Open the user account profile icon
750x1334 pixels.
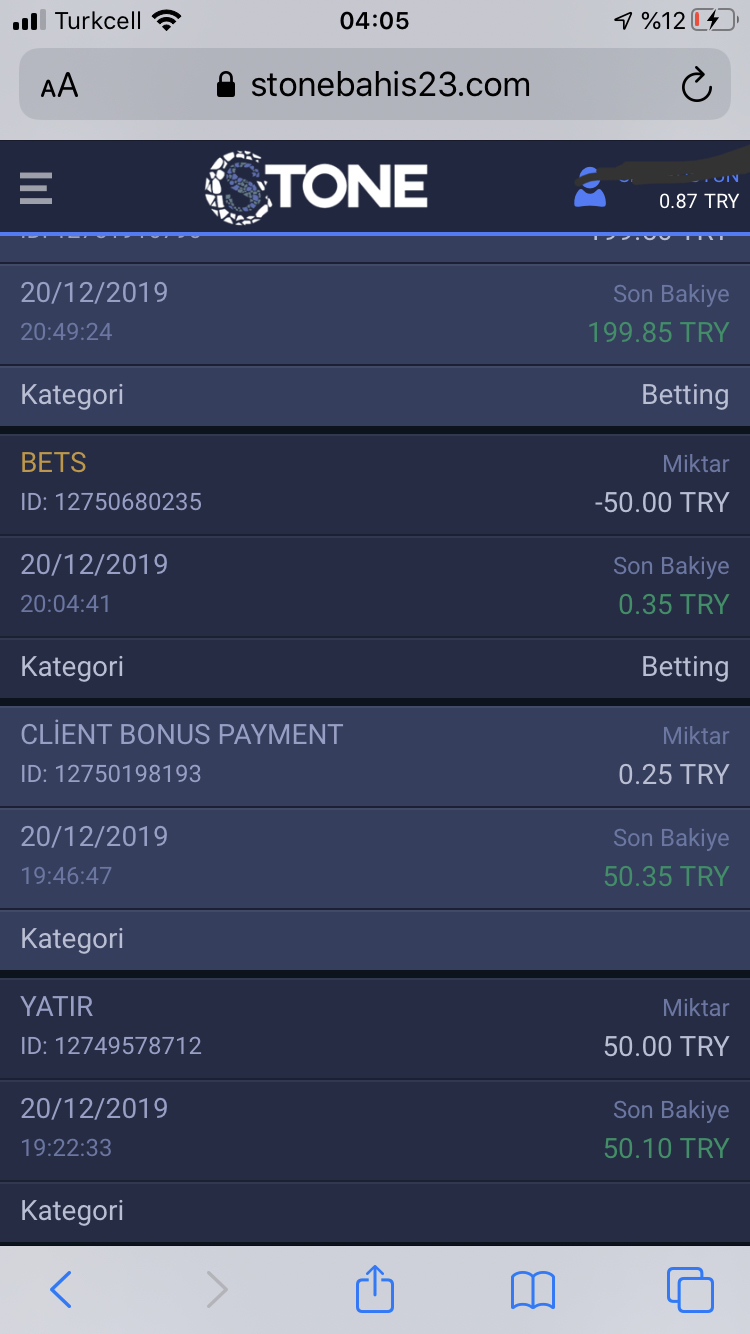[x=590, y=187]
